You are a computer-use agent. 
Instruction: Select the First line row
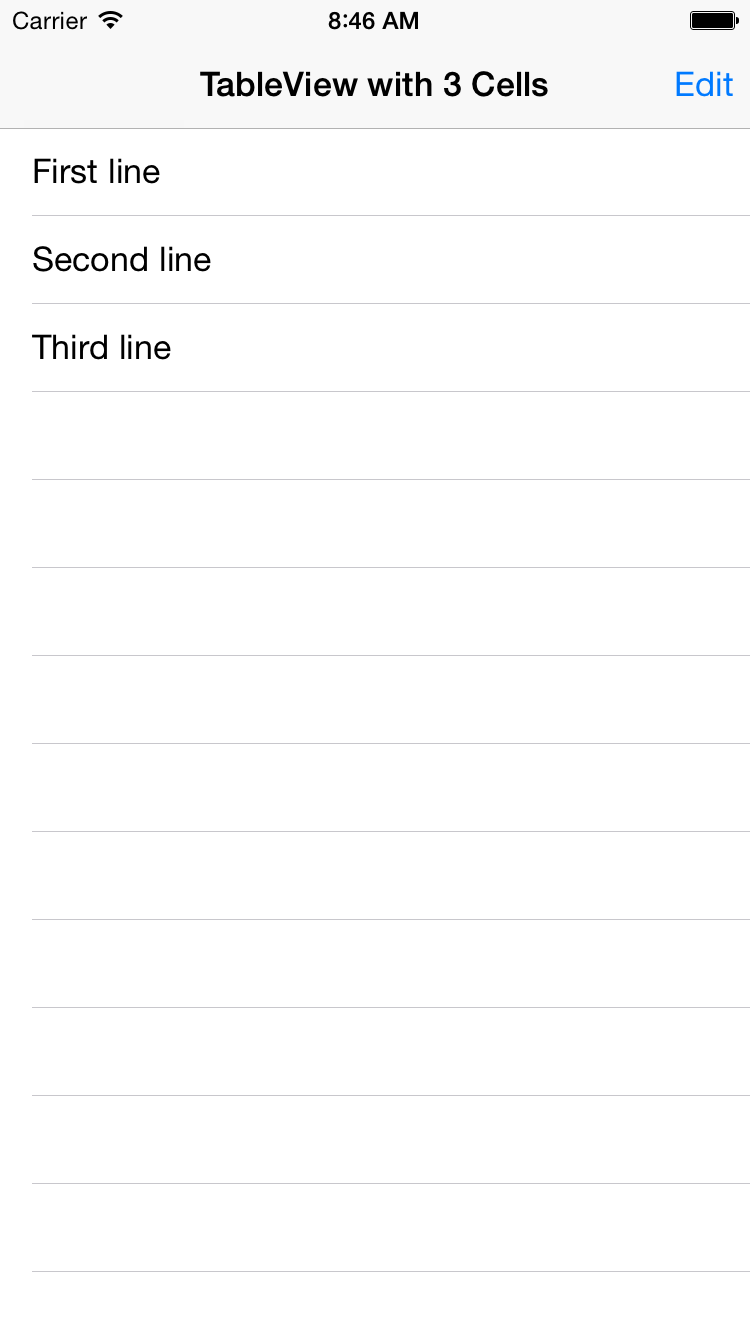[x=375, y=172]
